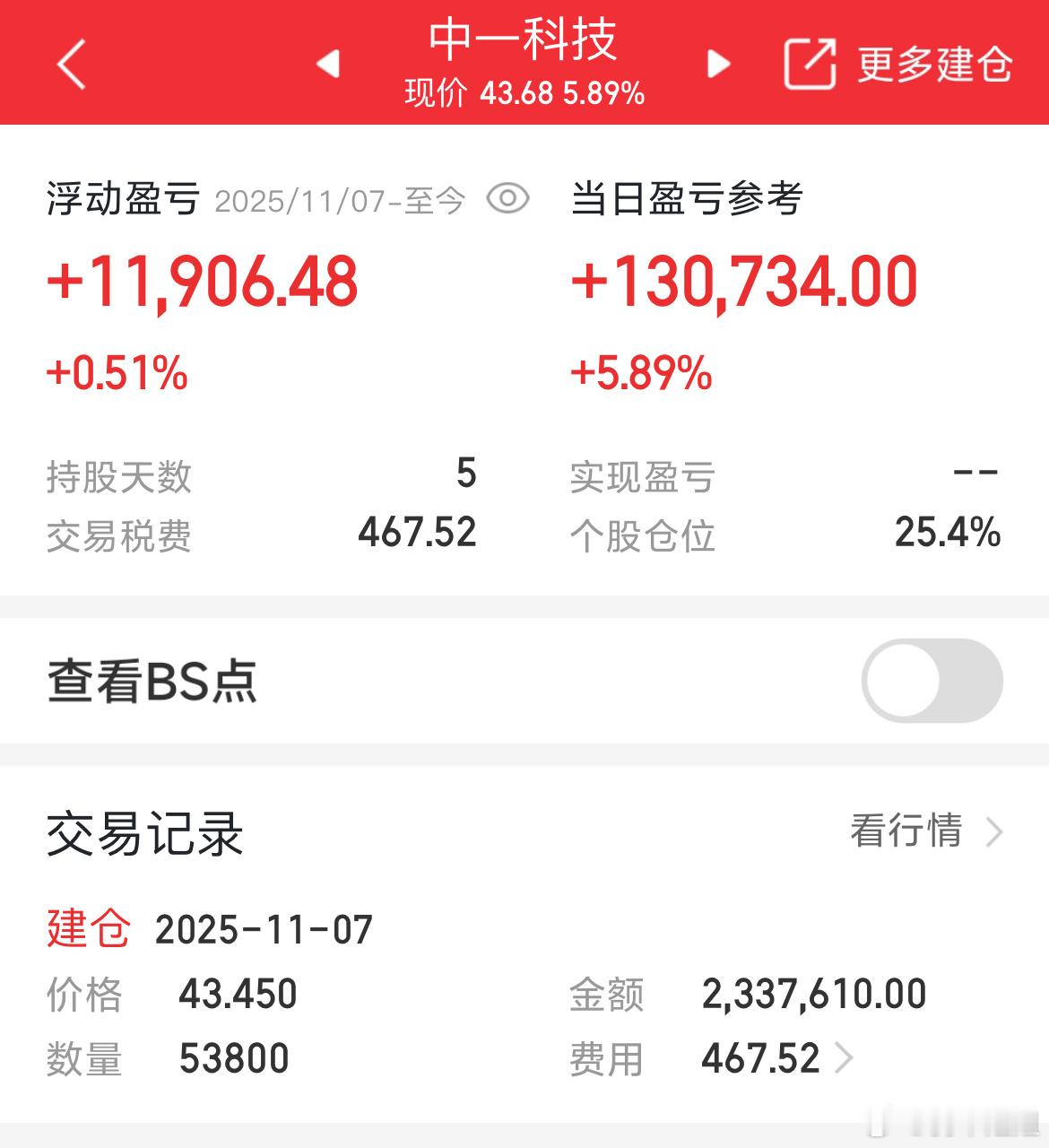Tap the 持股天数 row showing 5
1049x1148 pixels.
click(260, 478)
